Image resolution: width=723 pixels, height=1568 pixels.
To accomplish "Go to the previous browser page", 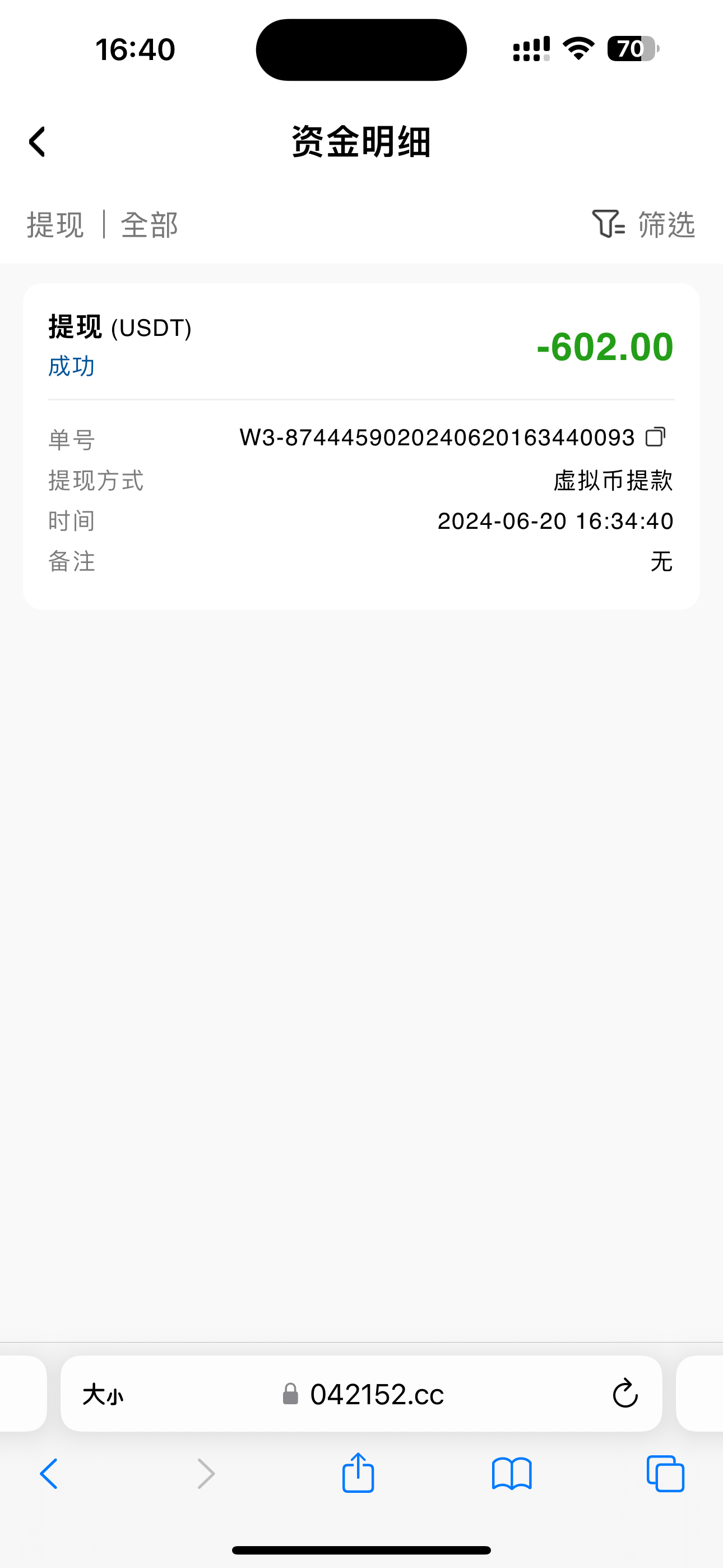I will pos(49,1474).
